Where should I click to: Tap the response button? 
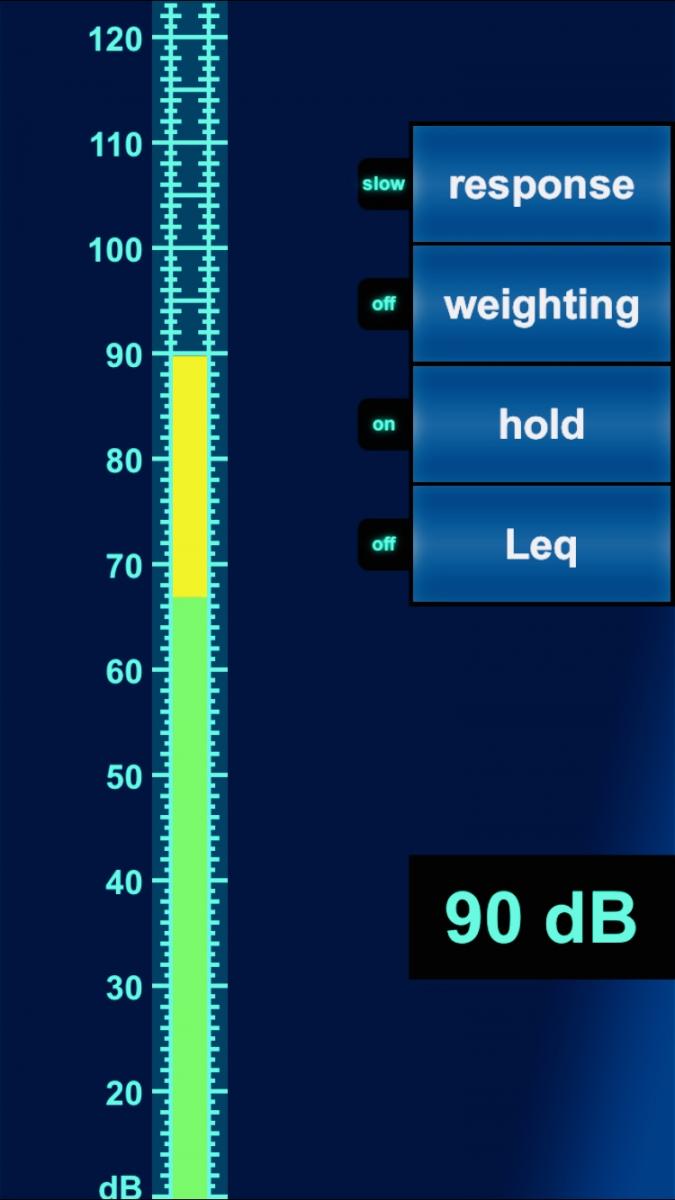pos(541,184)
